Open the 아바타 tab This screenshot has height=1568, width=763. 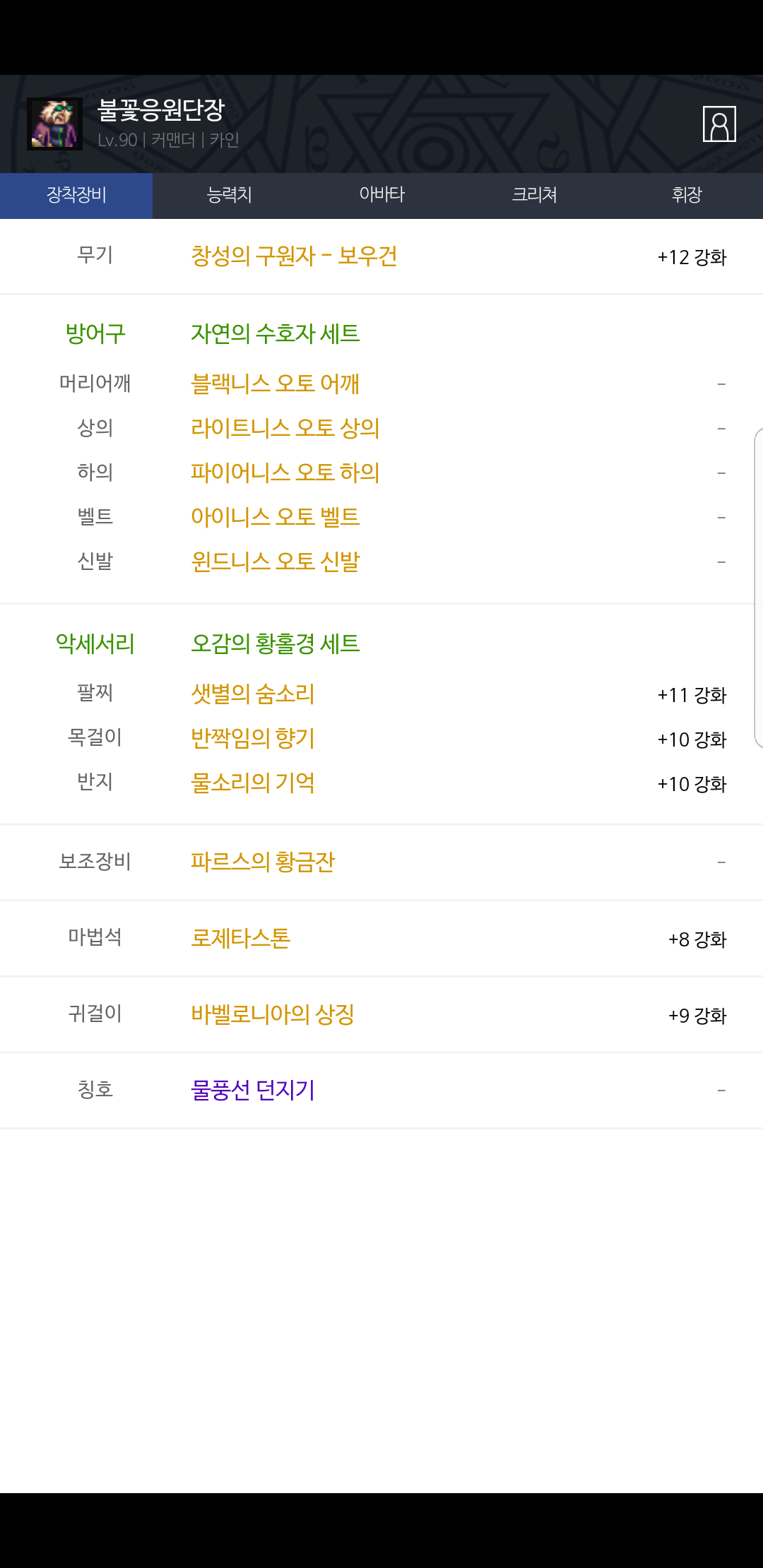click(381, 195)
